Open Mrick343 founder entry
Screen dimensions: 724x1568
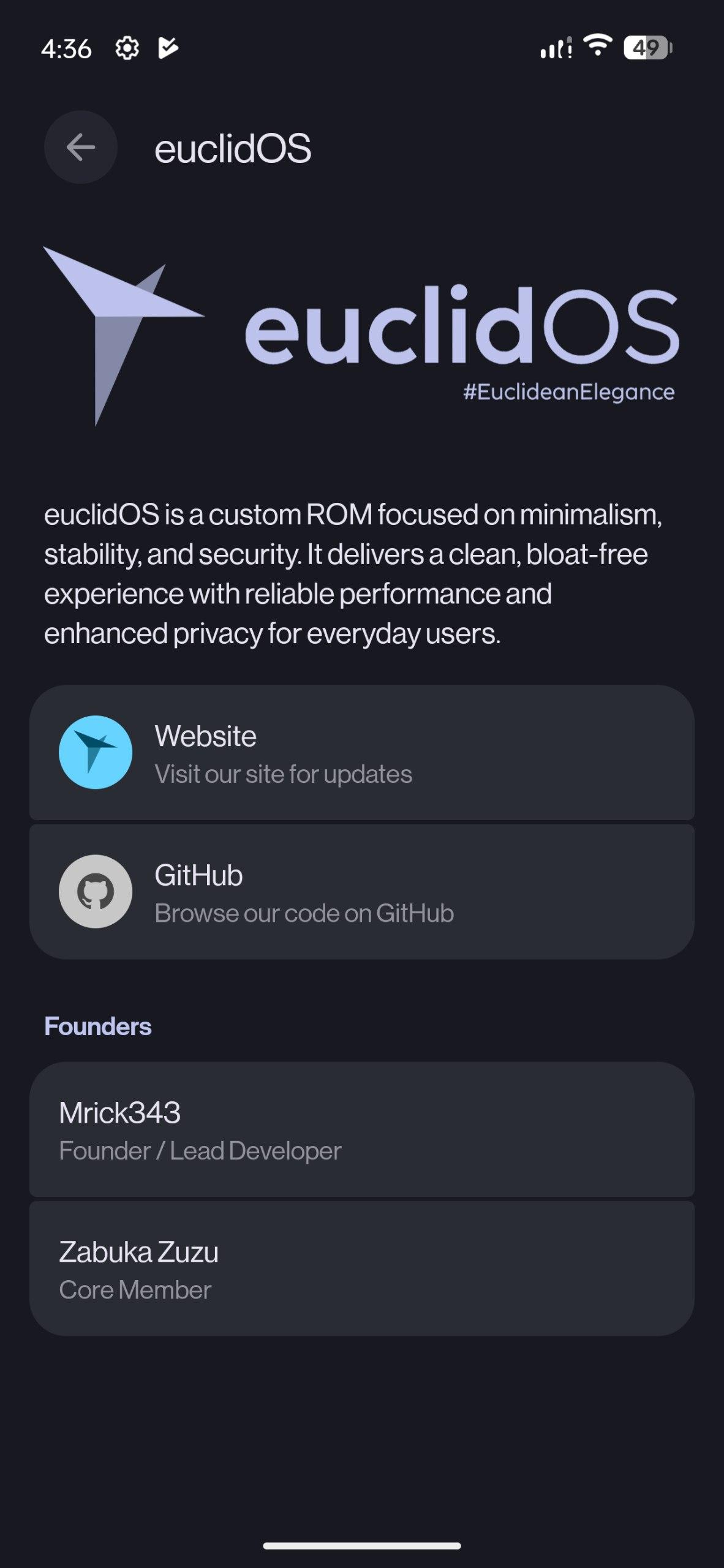pos(361,1129)
